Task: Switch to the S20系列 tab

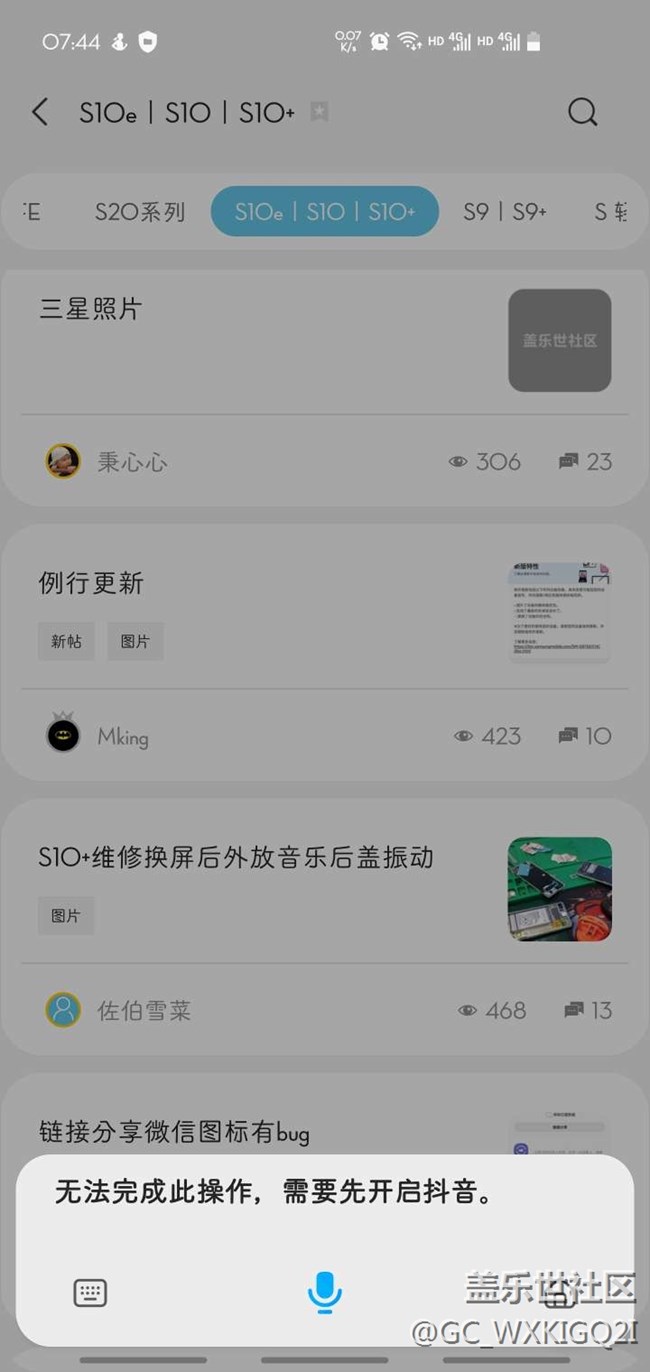Action: click(x=140, y=212)
